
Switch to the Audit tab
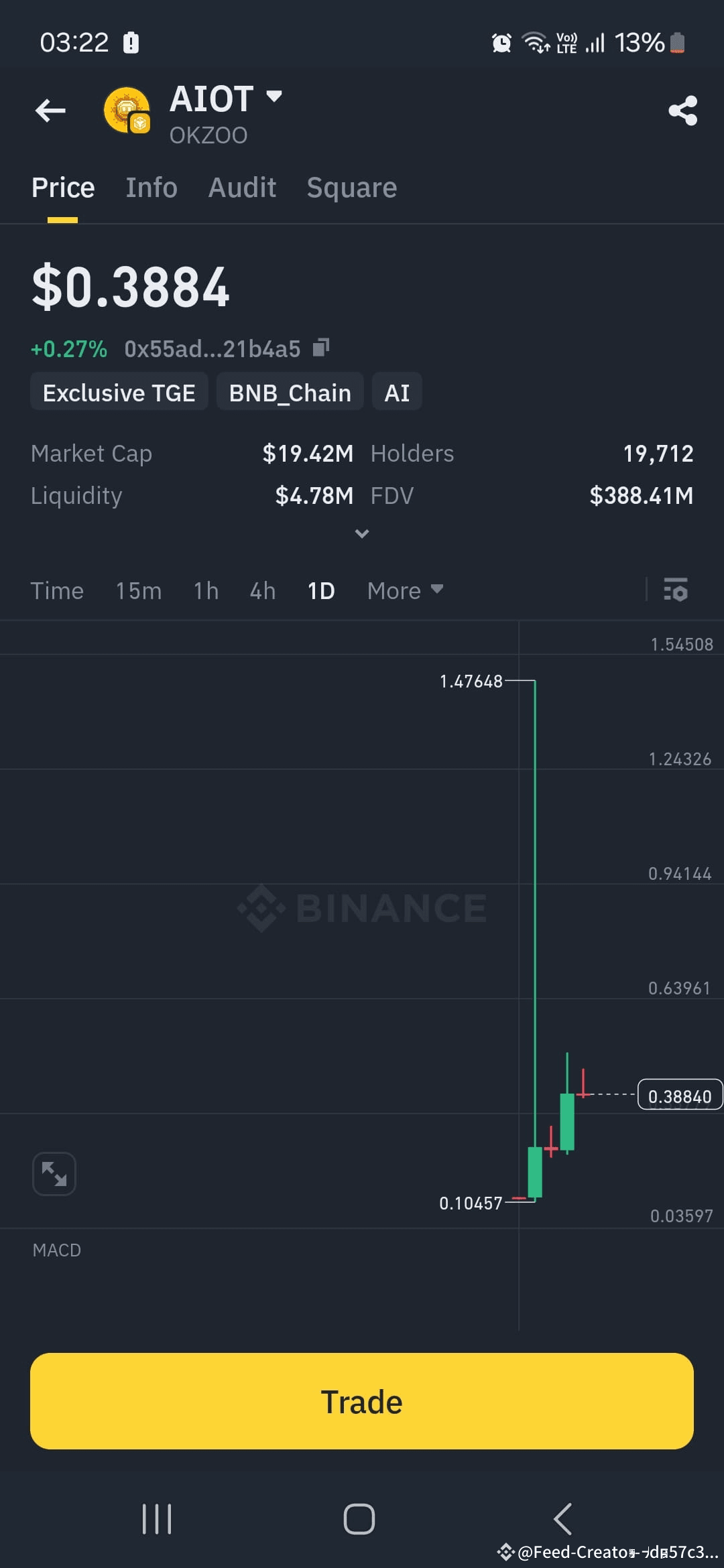tap(242, 188)
